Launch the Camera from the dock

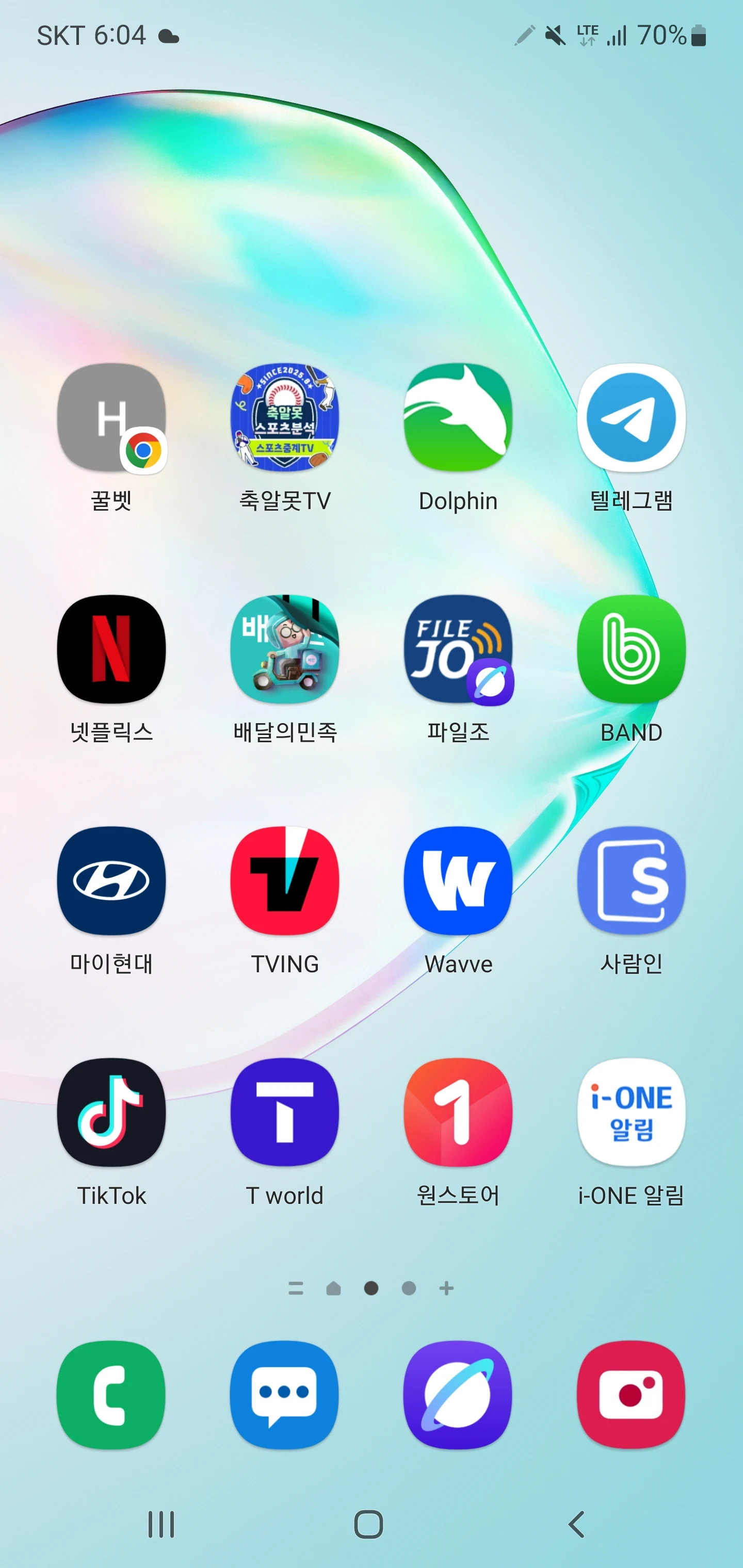[631, 1395]
